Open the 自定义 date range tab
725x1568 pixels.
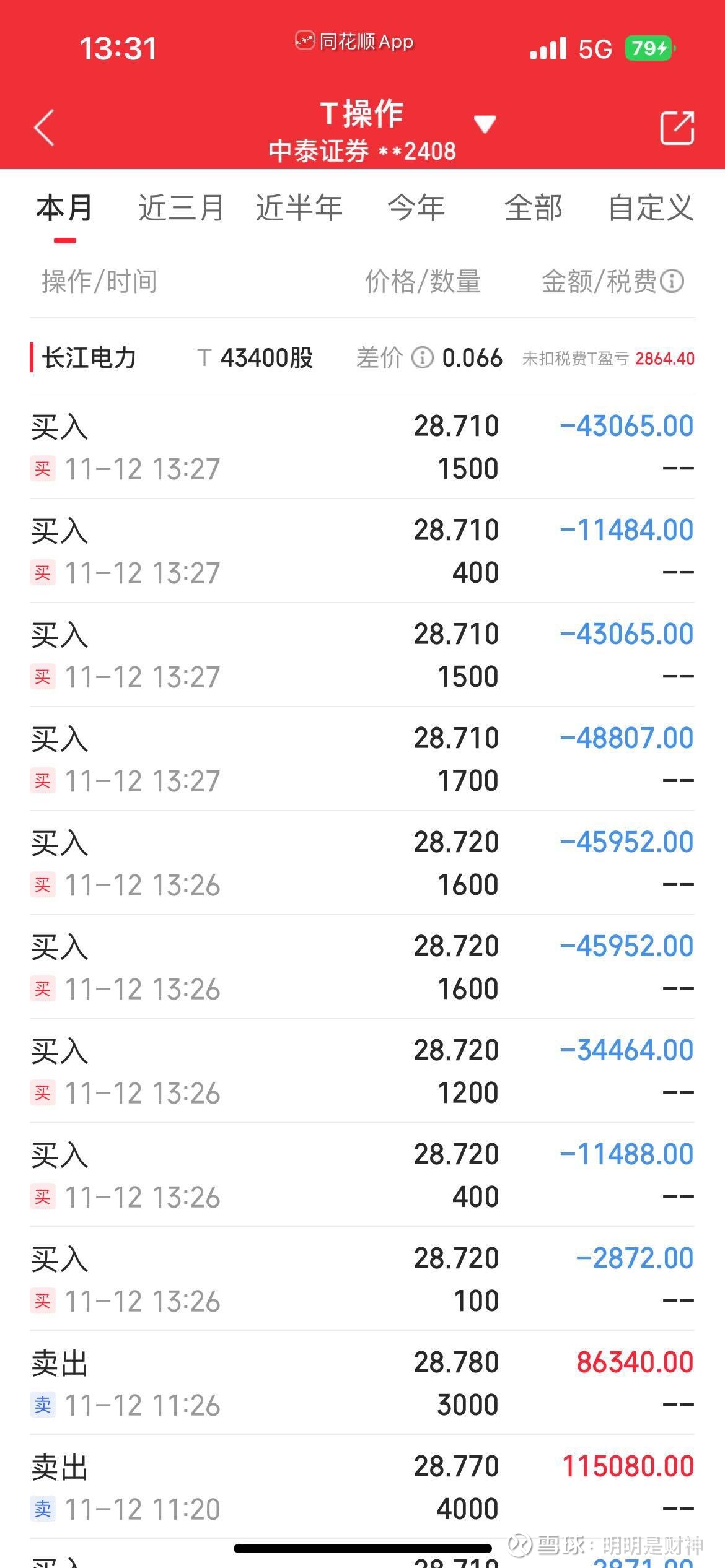[651, 208]
